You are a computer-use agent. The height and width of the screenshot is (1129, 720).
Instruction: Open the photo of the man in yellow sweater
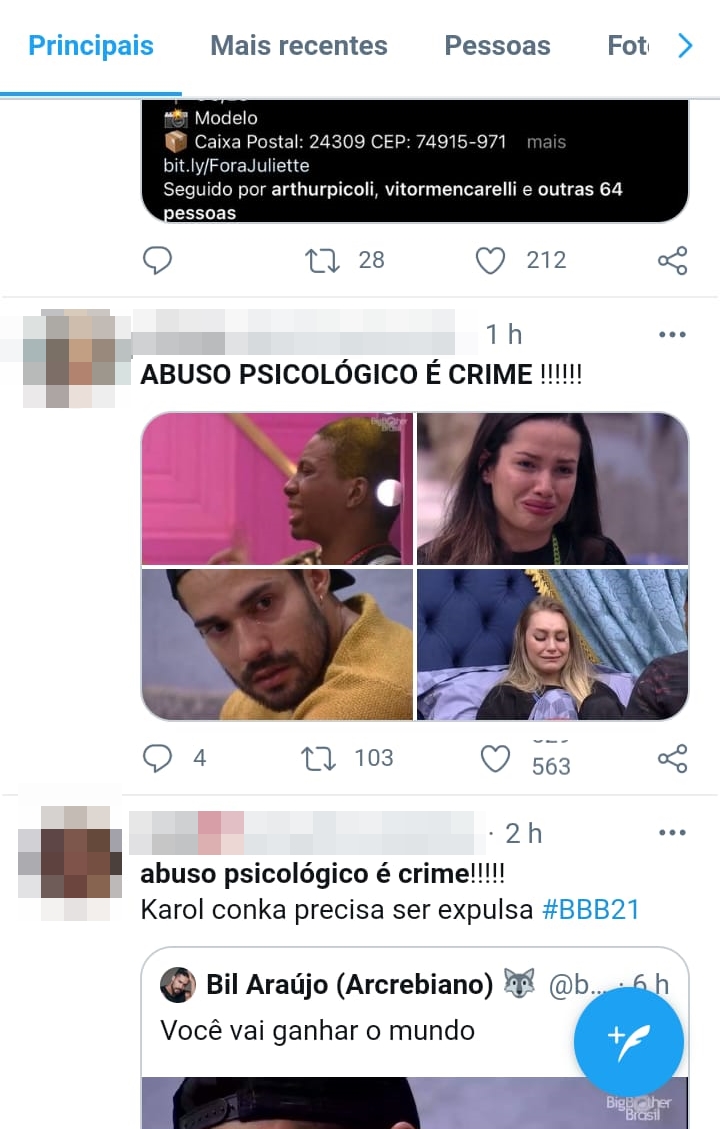click(277, 644)
